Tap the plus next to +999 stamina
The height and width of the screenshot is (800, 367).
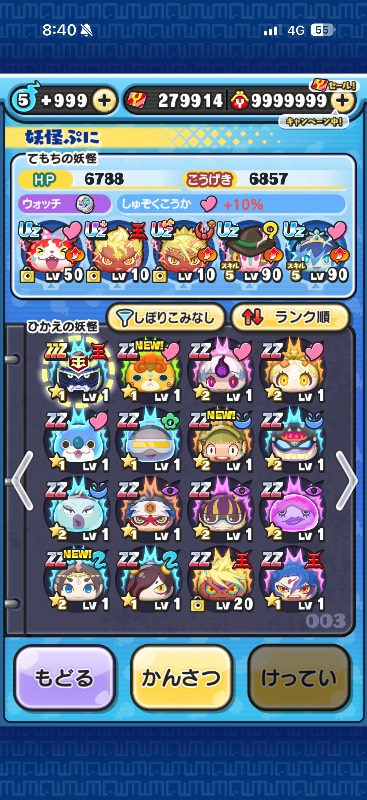(104, 101)
